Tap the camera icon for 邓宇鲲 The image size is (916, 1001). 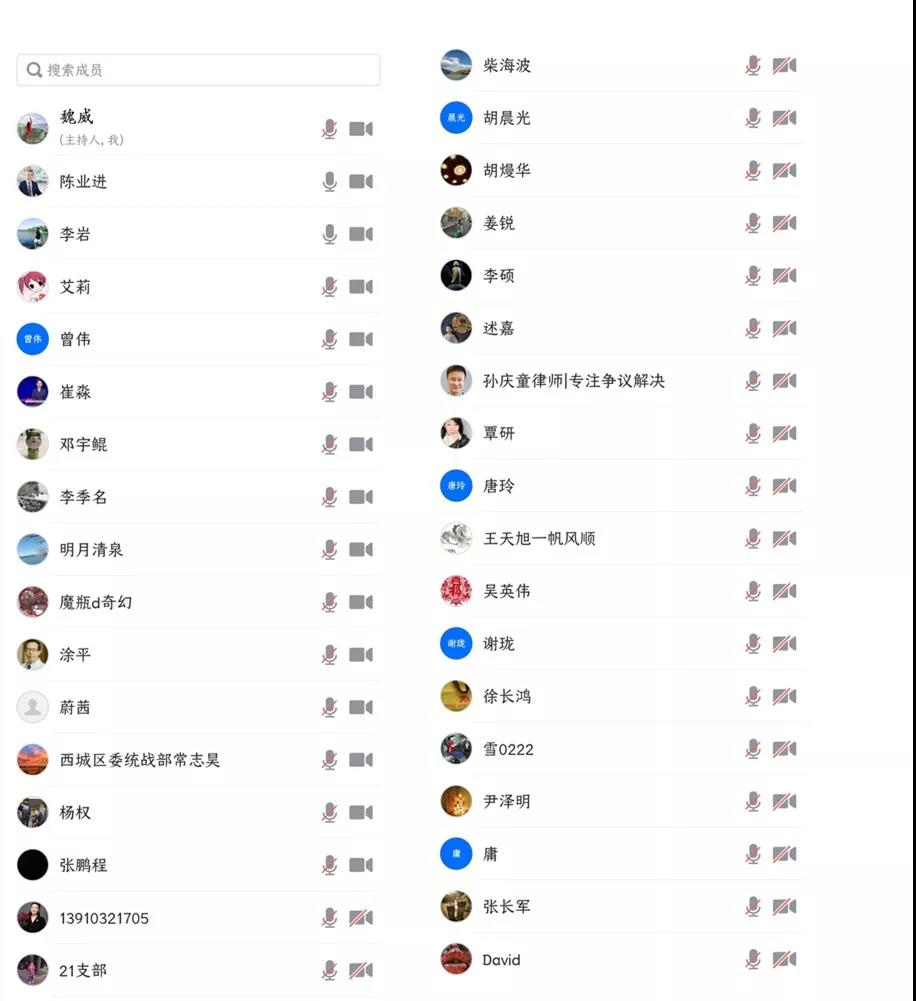(361, 445)
